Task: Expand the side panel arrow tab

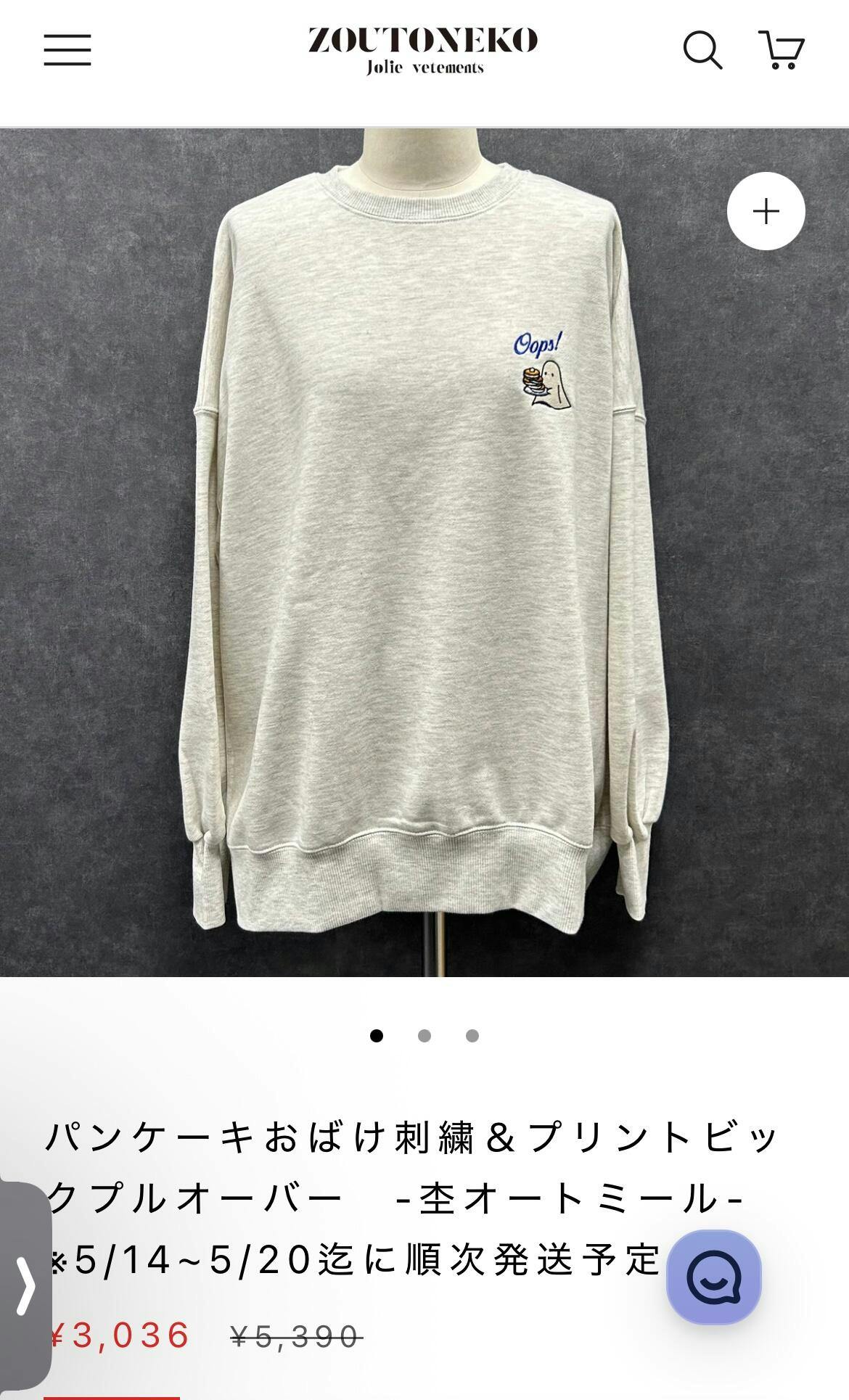Action: pyautogui.click(x=25, y=1285)
